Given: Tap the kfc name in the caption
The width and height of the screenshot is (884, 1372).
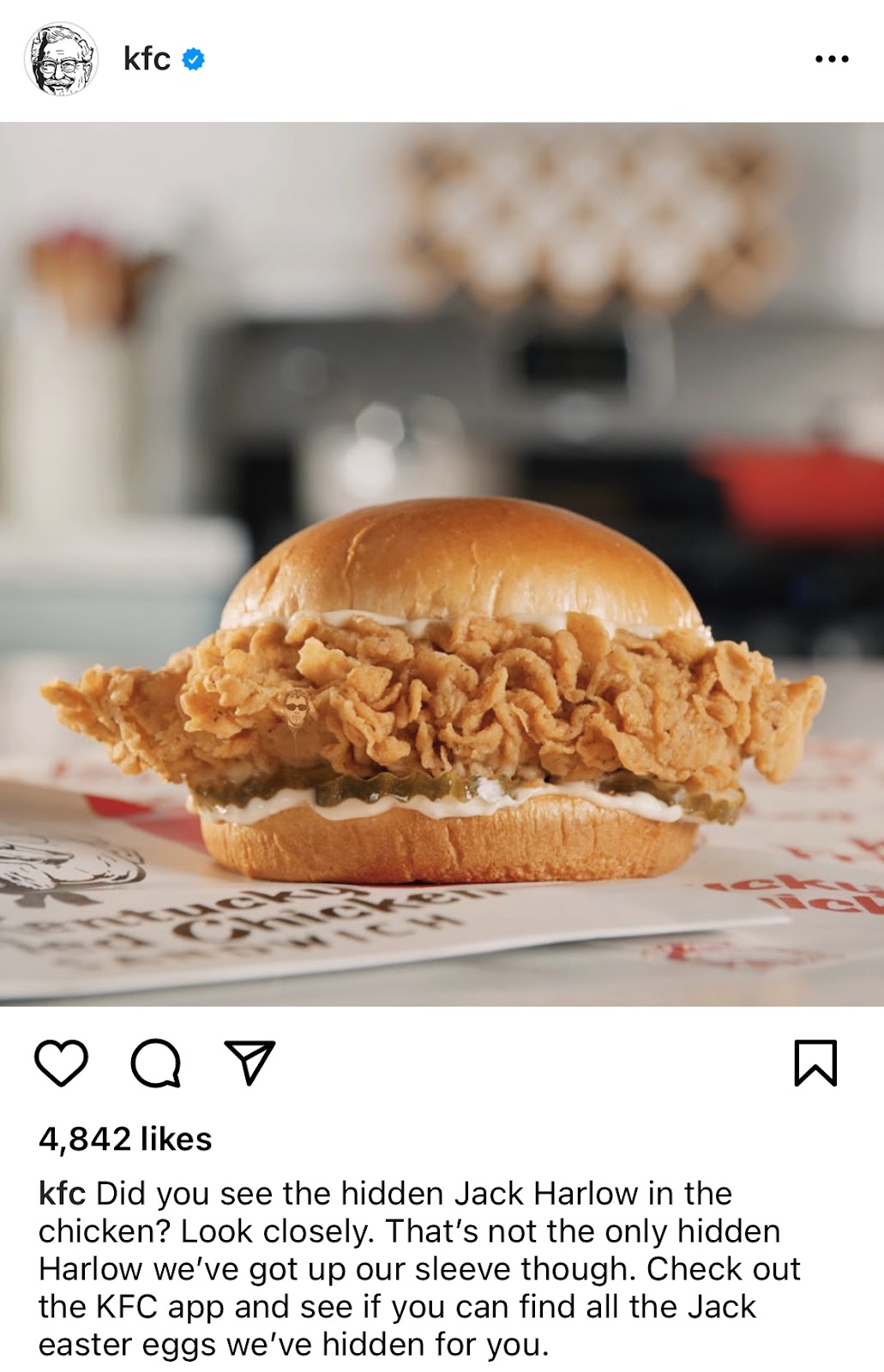Looking at the screenshot, I should coord(62,1193).
